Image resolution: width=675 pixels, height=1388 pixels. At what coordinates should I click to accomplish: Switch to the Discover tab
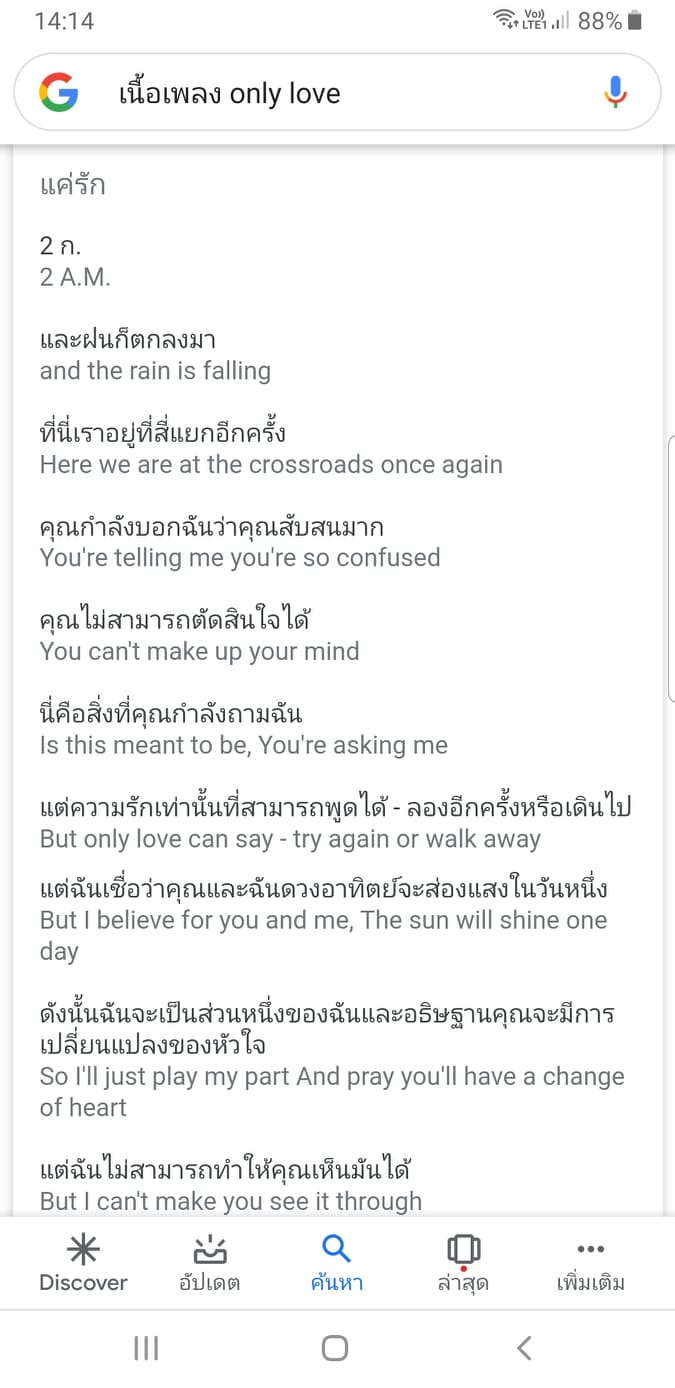point(83,1263)
